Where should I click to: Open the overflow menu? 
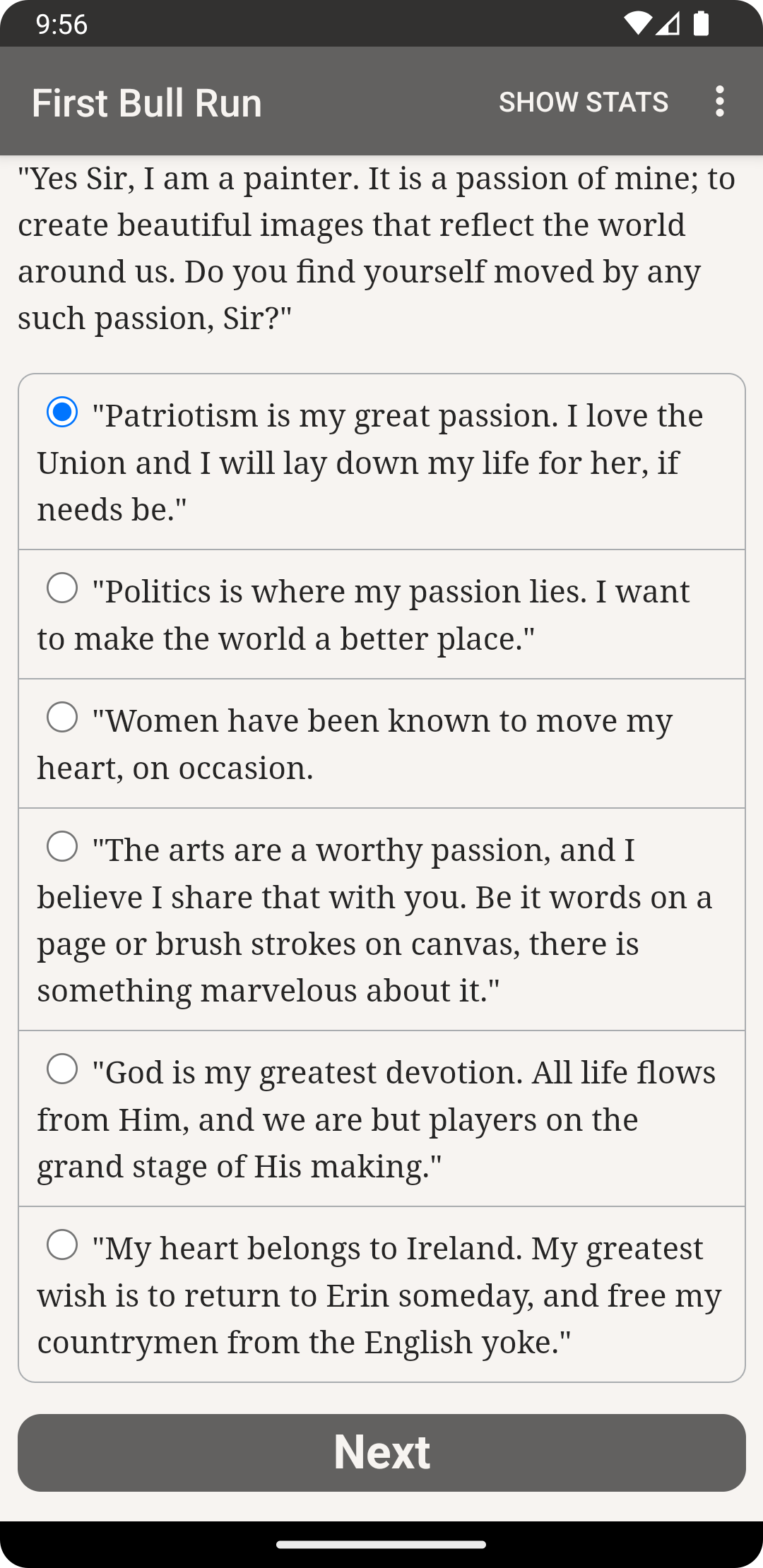(719, 102)
